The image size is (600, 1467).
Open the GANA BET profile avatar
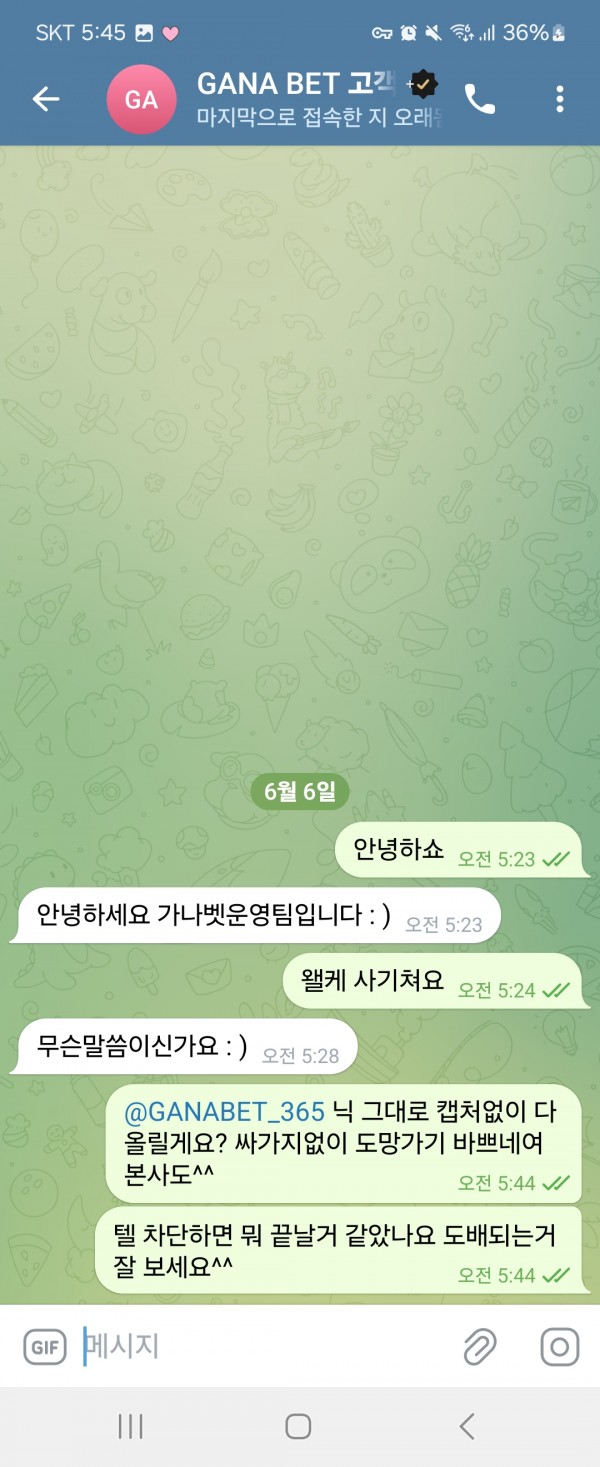click(x=141, y=99)
